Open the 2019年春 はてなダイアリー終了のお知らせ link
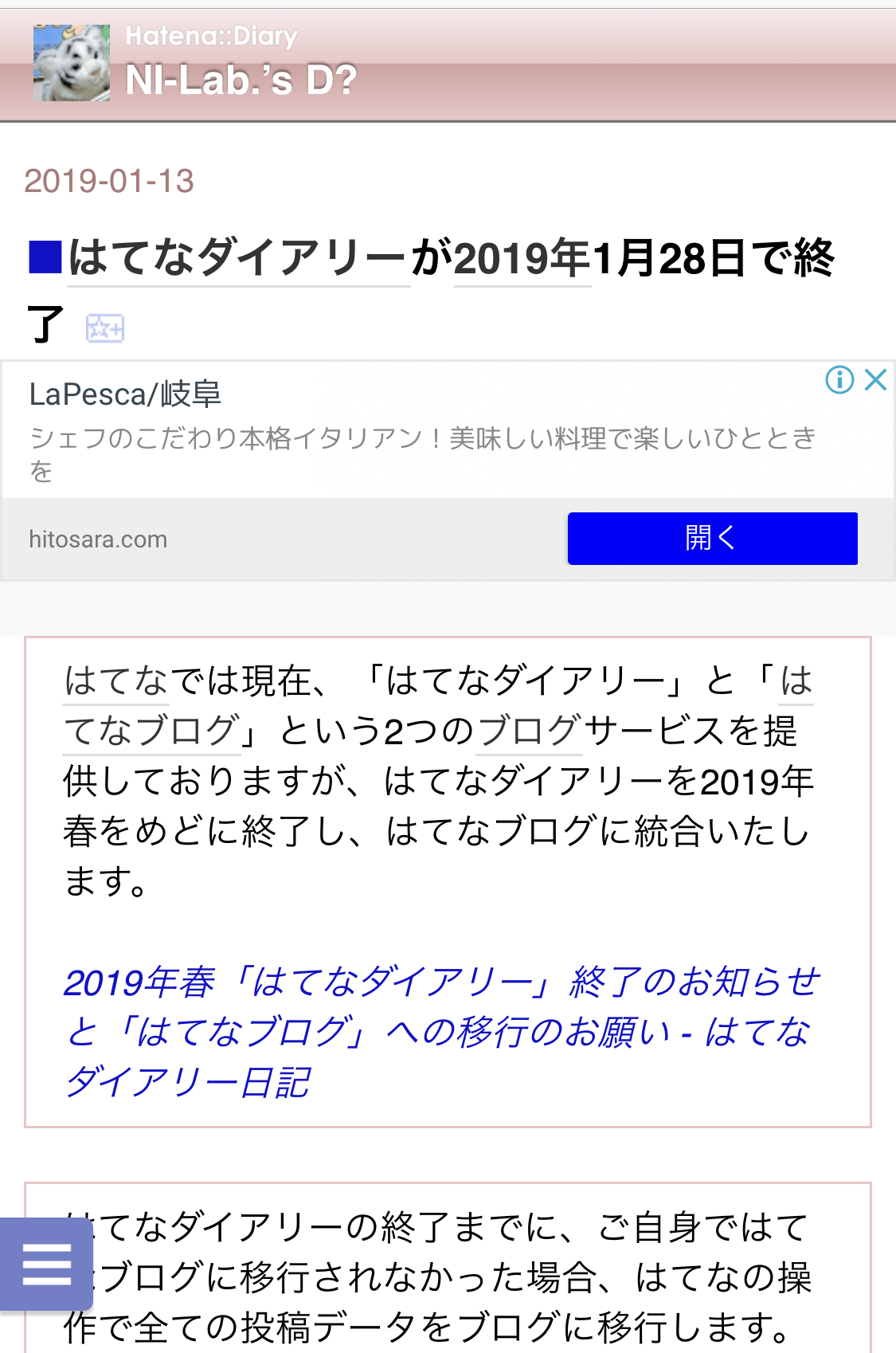896x1353 pixels. [440, 1031]
